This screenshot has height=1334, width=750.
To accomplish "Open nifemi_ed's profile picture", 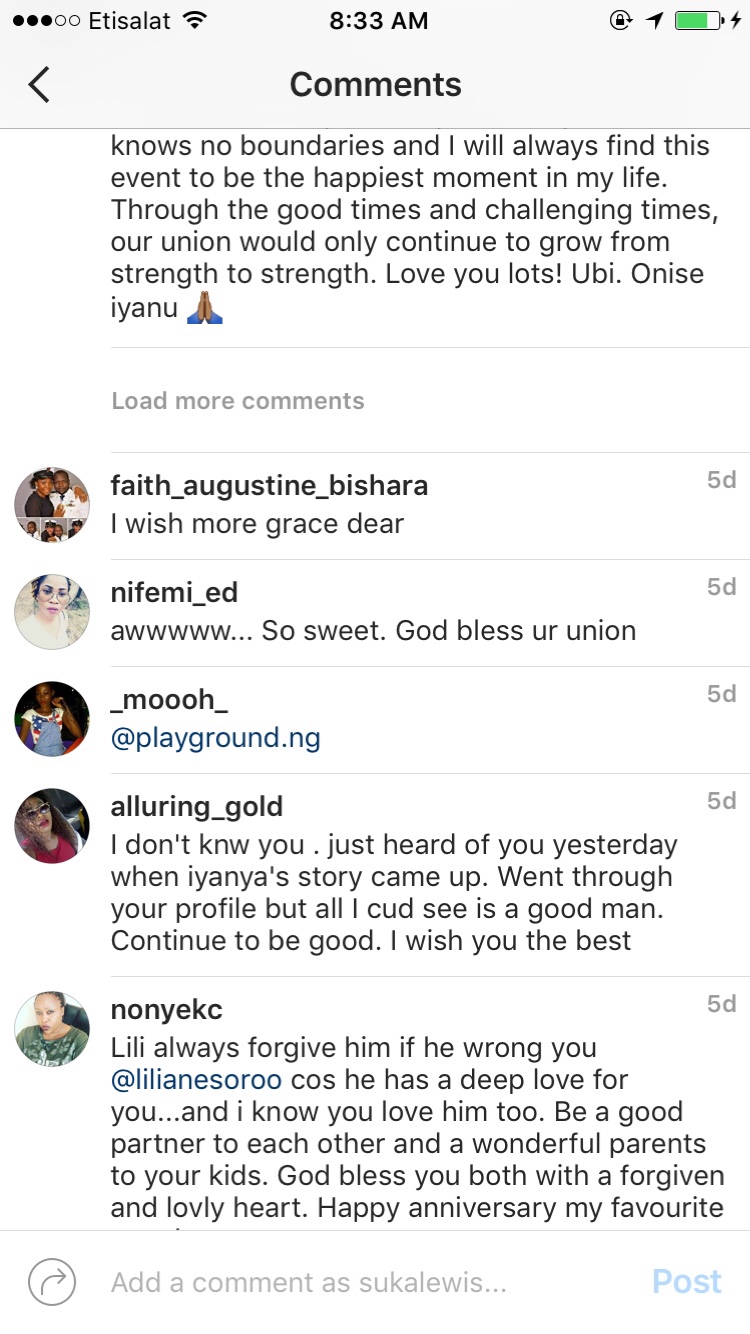I will coord(52,612).
